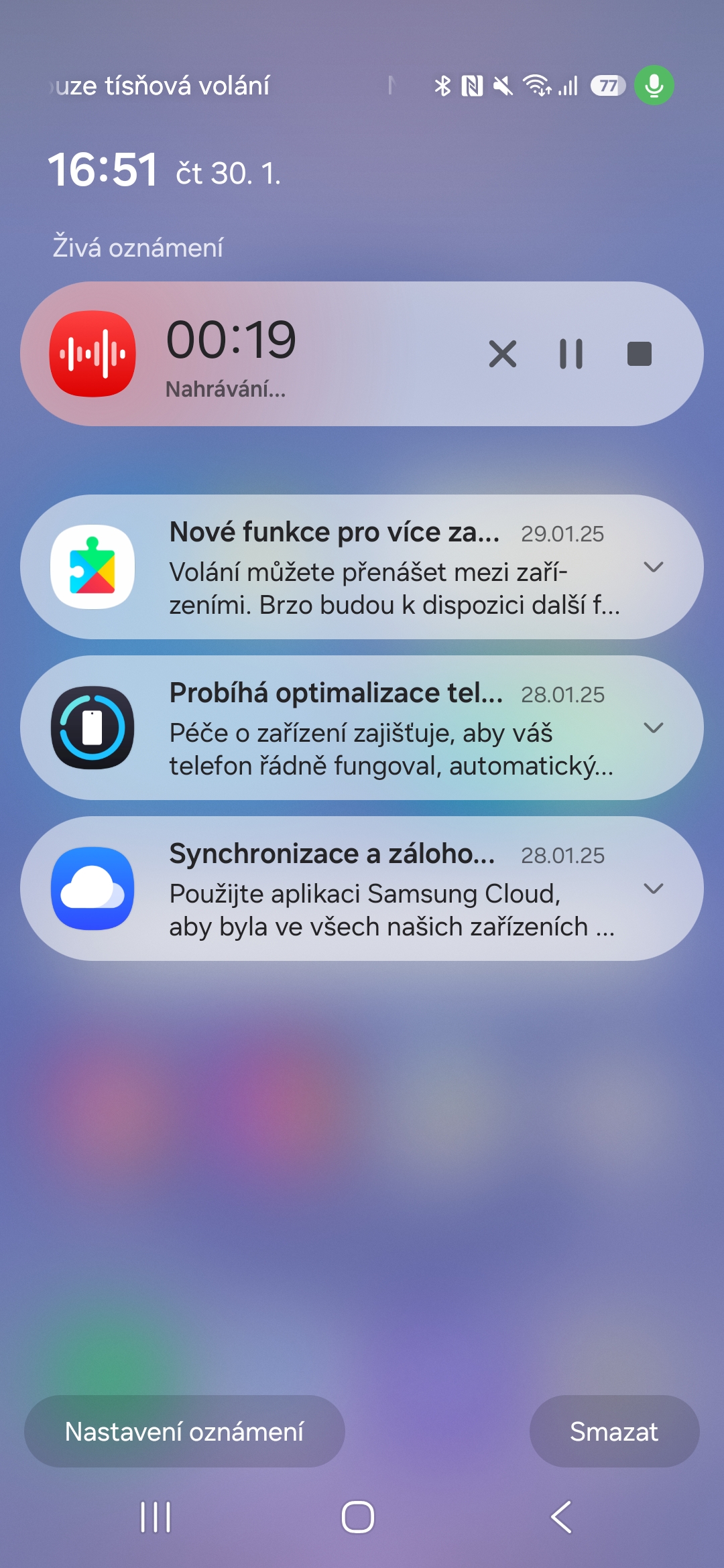Expand the Probíhá optimalizace notification chevron
The image size is (724, 1568).
(654, 728)
